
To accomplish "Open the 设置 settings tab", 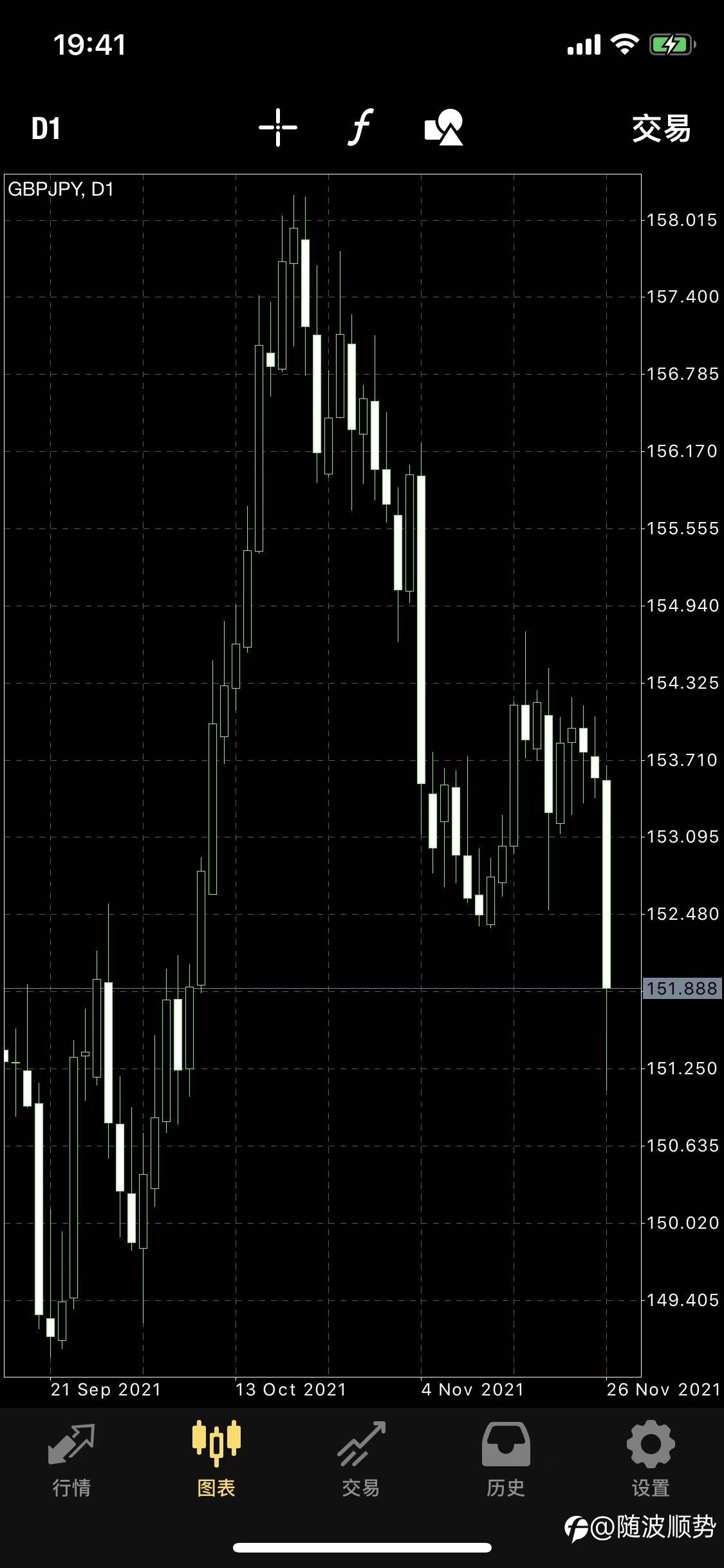I will click(x=651, y=1460).
